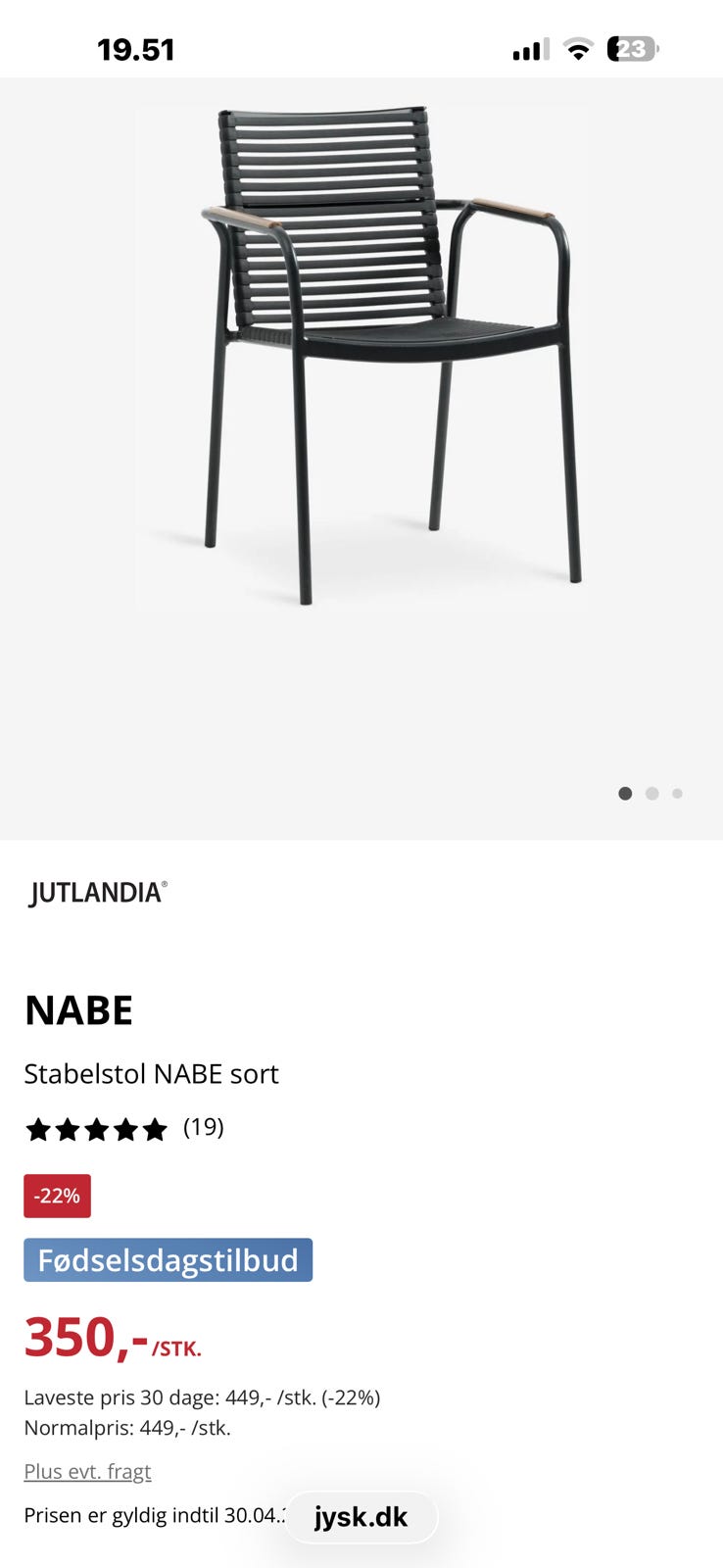Tap the first star in the rating

(x=38, y=1129)
